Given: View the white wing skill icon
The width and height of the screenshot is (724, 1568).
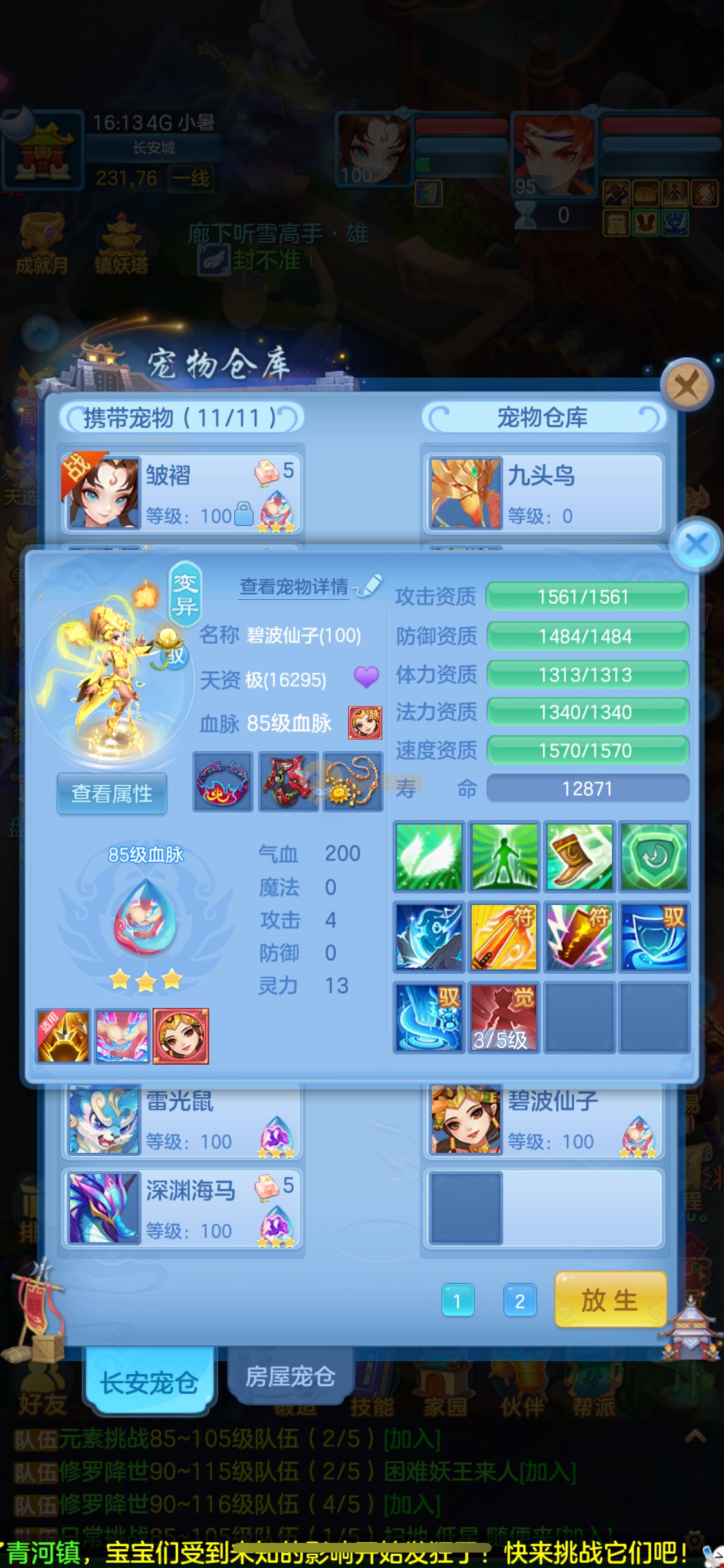Looking at the screenshot, I should [x=429, y=857].
